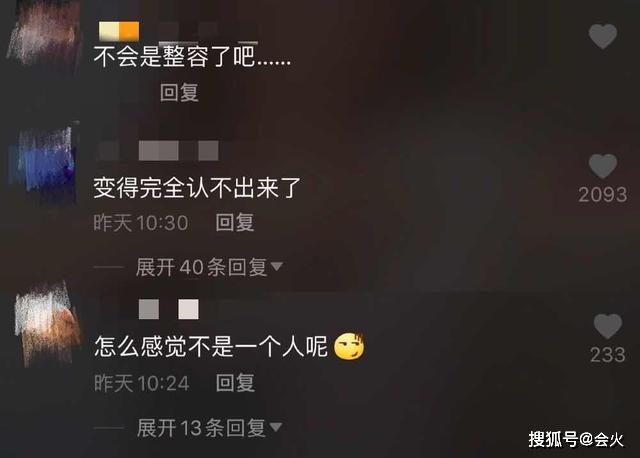Like the comment 不会是整容了吧
The width and height of the screenshot is (640, 458).
coord(602,37)
